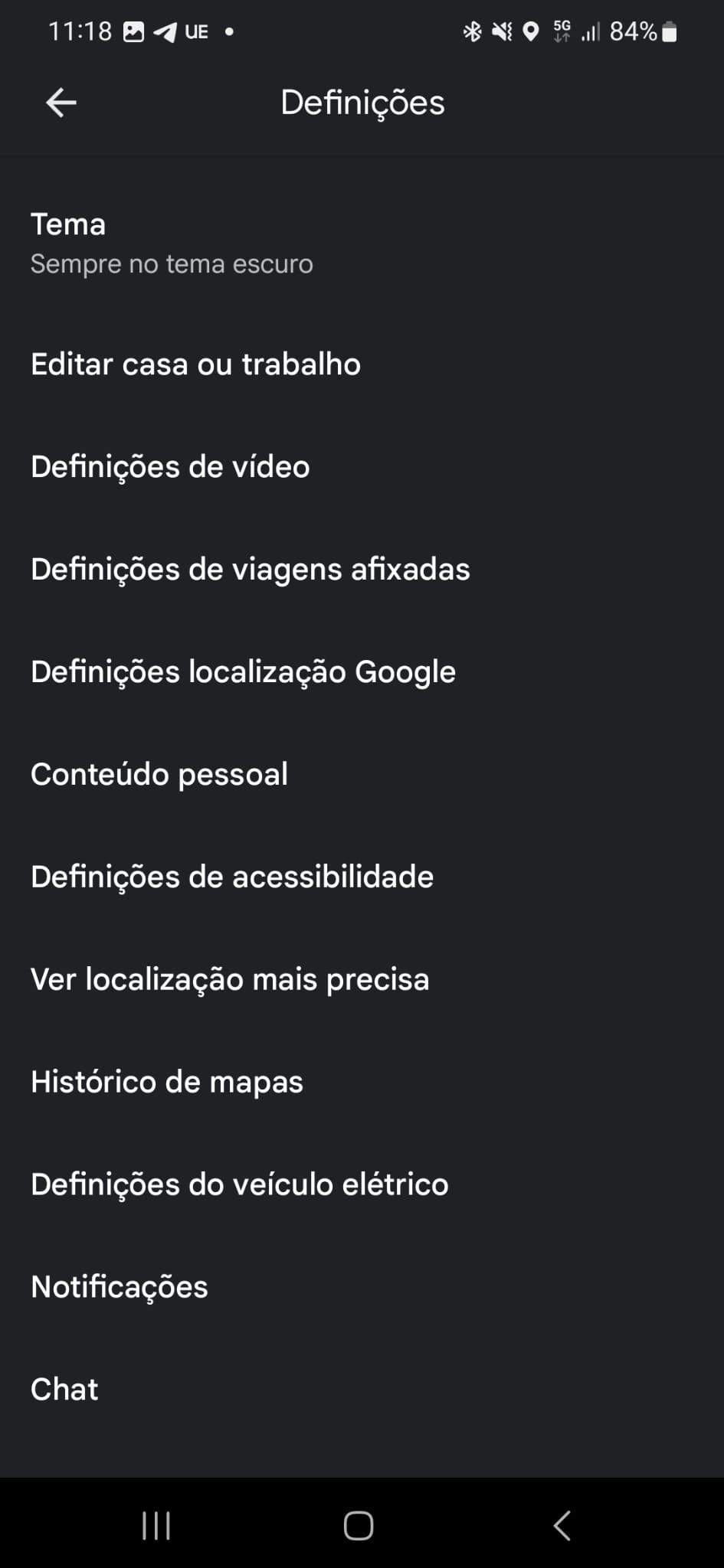This screenshot has width=724, height=1568.
Task: Open Editar casa ou trabalho
Action: pyautogui.click(x=362, y=364)
